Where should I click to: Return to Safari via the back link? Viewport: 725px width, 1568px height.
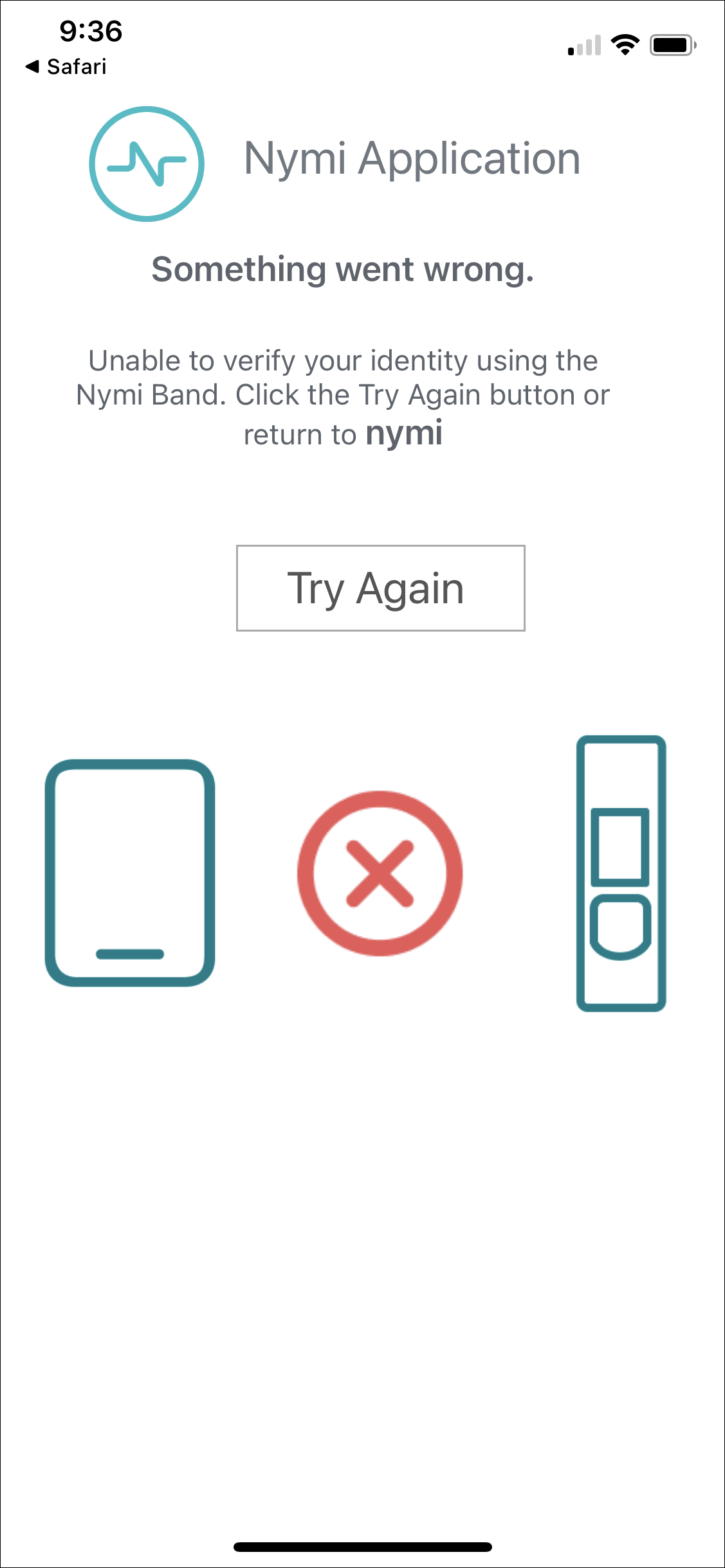(66, 66)
